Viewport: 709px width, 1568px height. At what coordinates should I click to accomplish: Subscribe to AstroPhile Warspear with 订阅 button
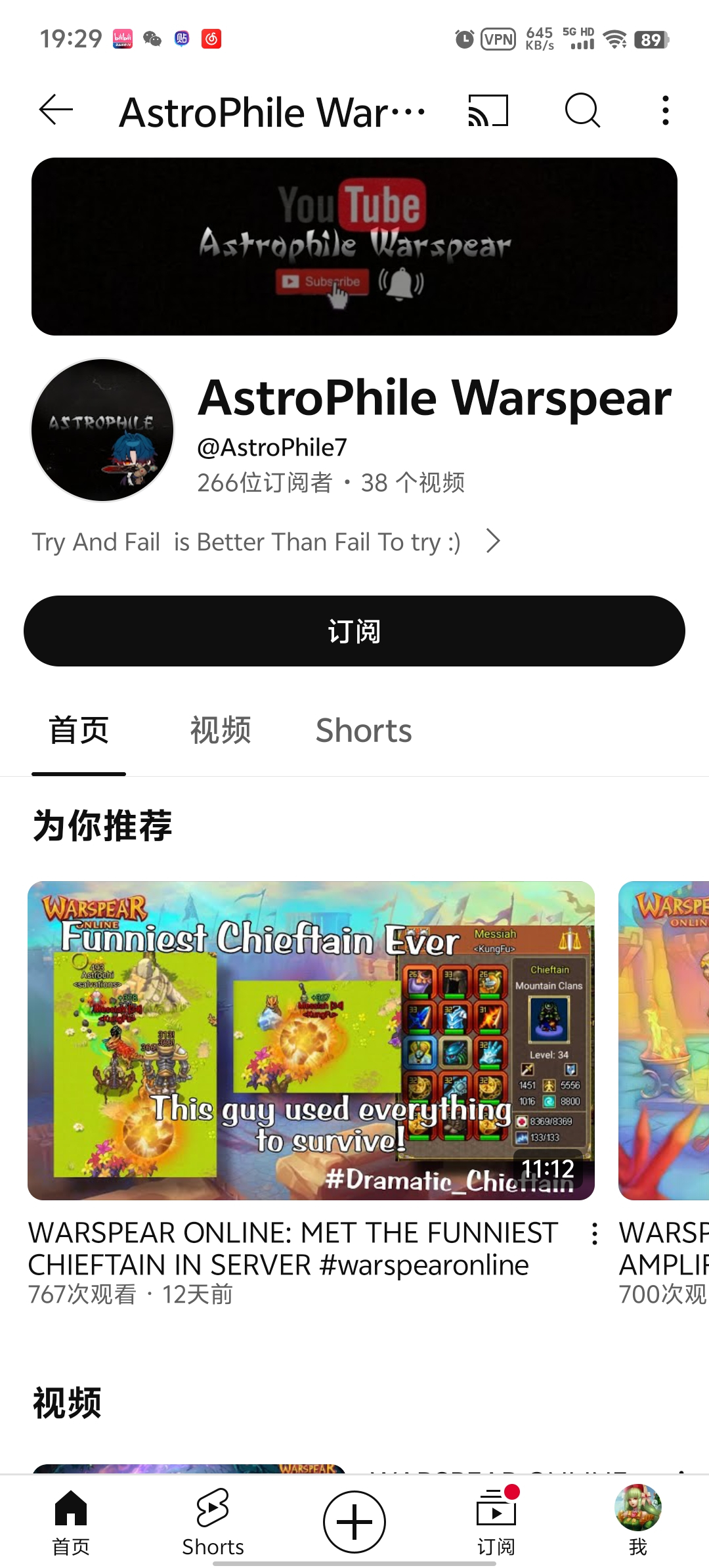[354, 631]
